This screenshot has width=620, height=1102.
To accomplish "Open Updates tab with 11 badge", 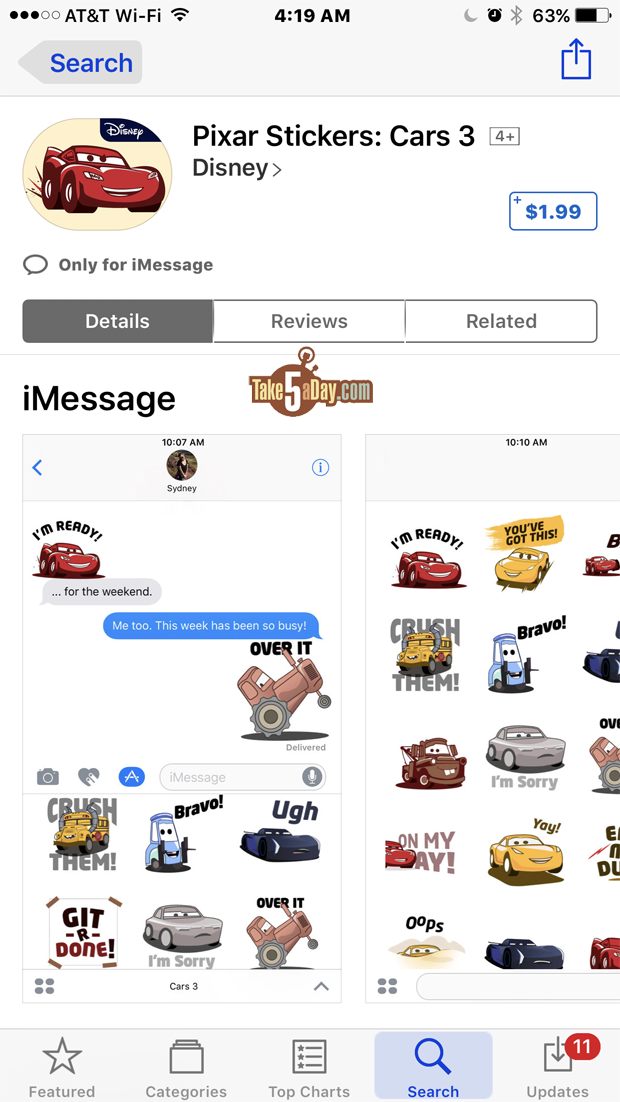I will pos(557,1067).
